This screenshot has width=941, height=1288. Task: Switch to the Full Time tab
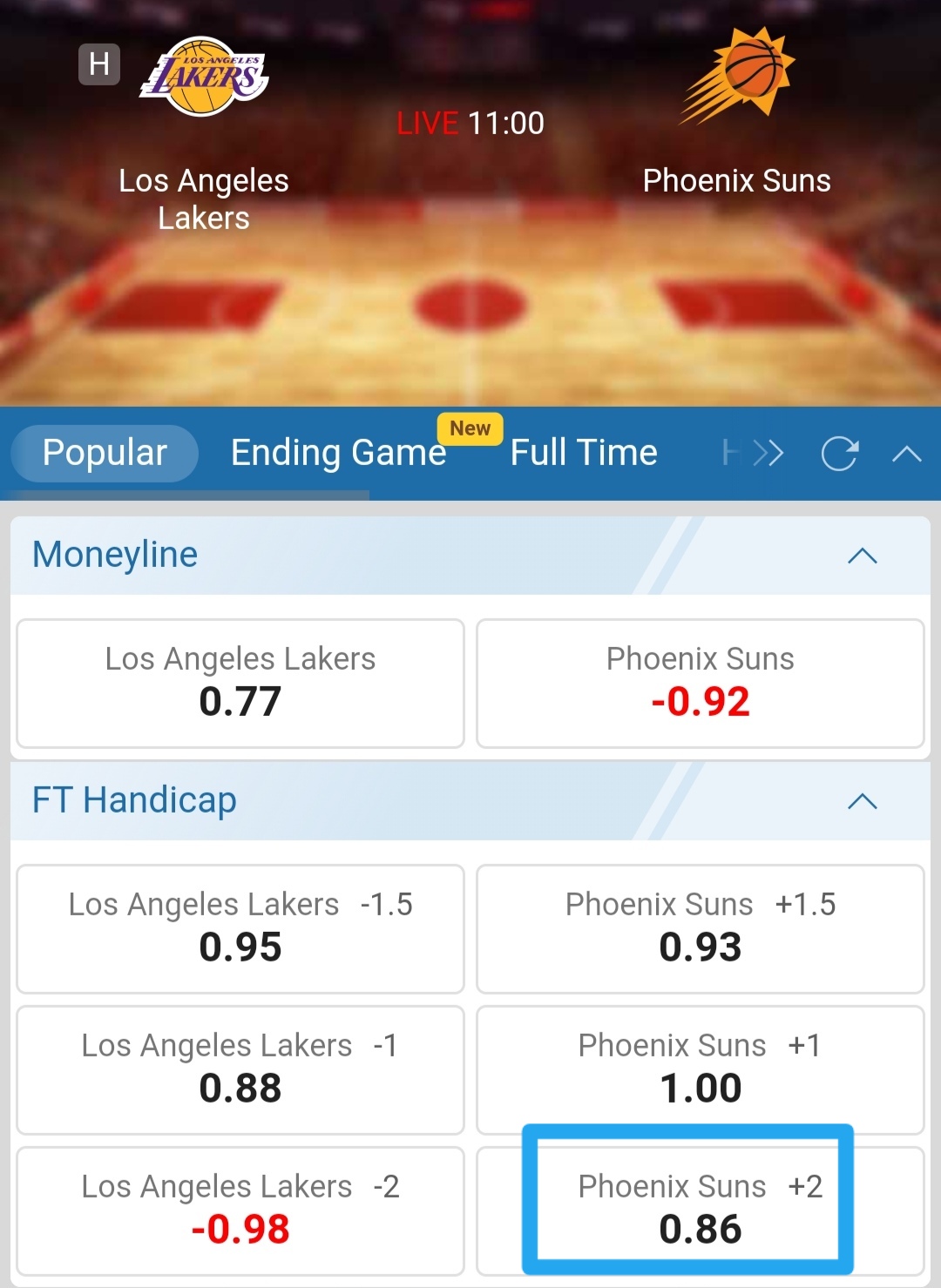(x=584, y=453)
